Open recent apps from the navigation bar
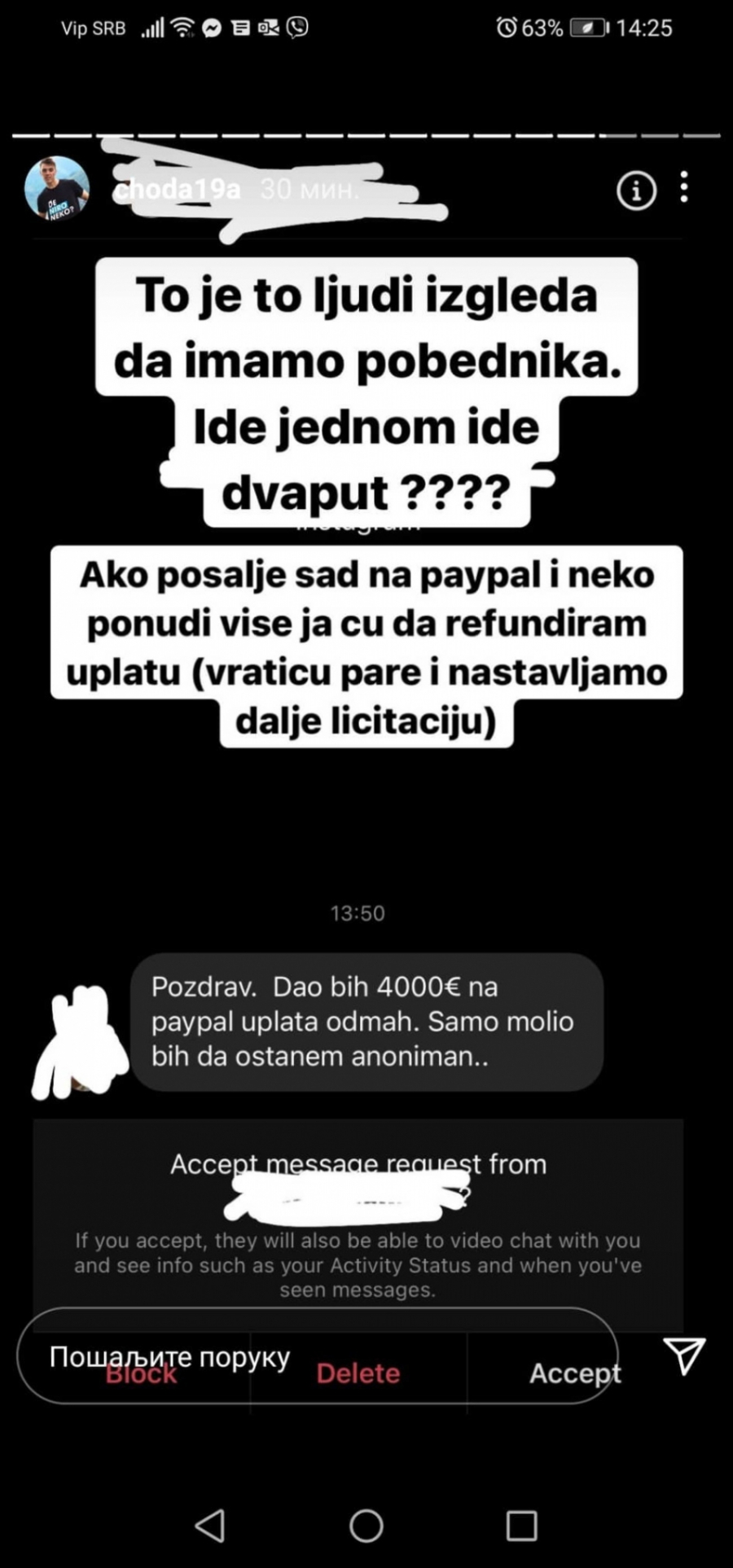733x1568 pixels. (521, 1525)
